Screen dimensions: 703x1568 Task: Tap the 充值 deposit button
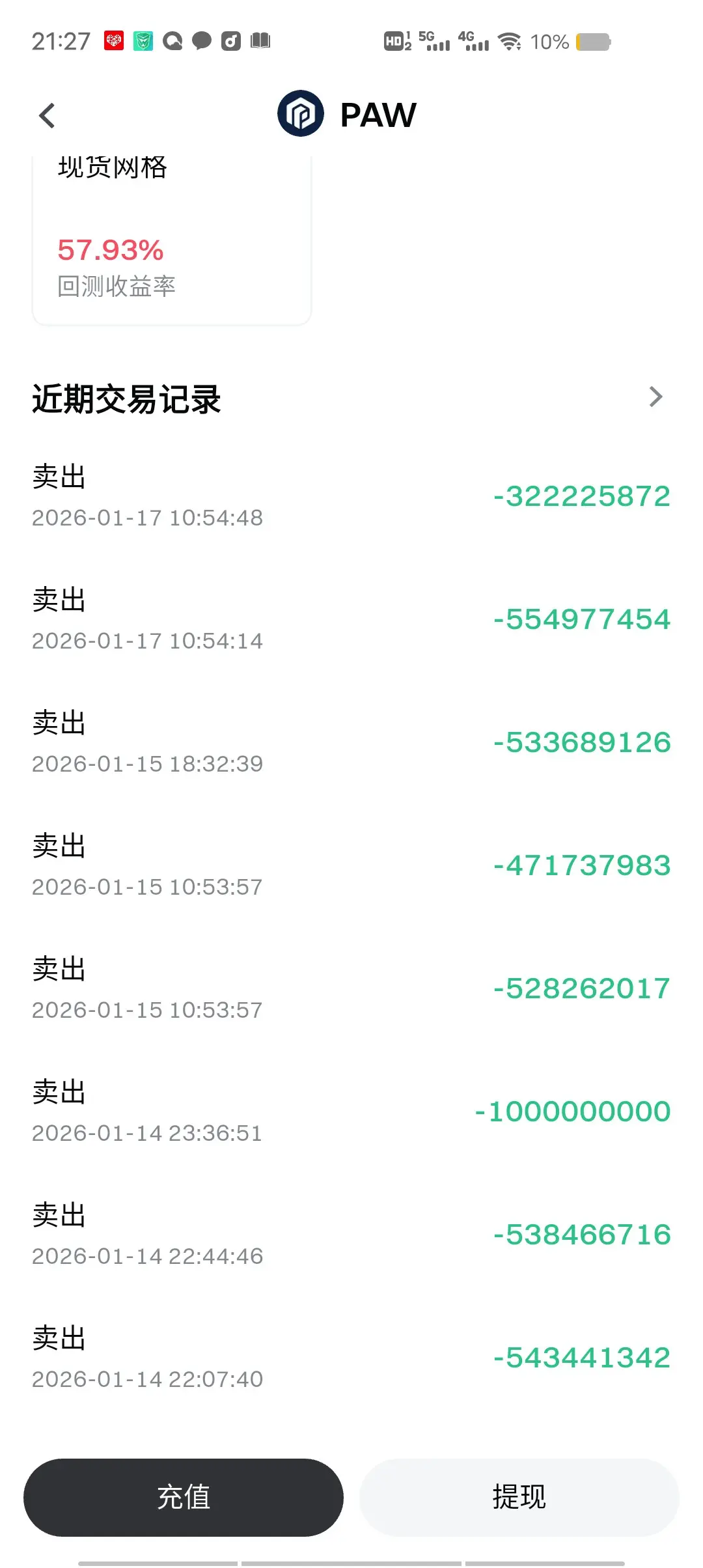point(184,1497)
